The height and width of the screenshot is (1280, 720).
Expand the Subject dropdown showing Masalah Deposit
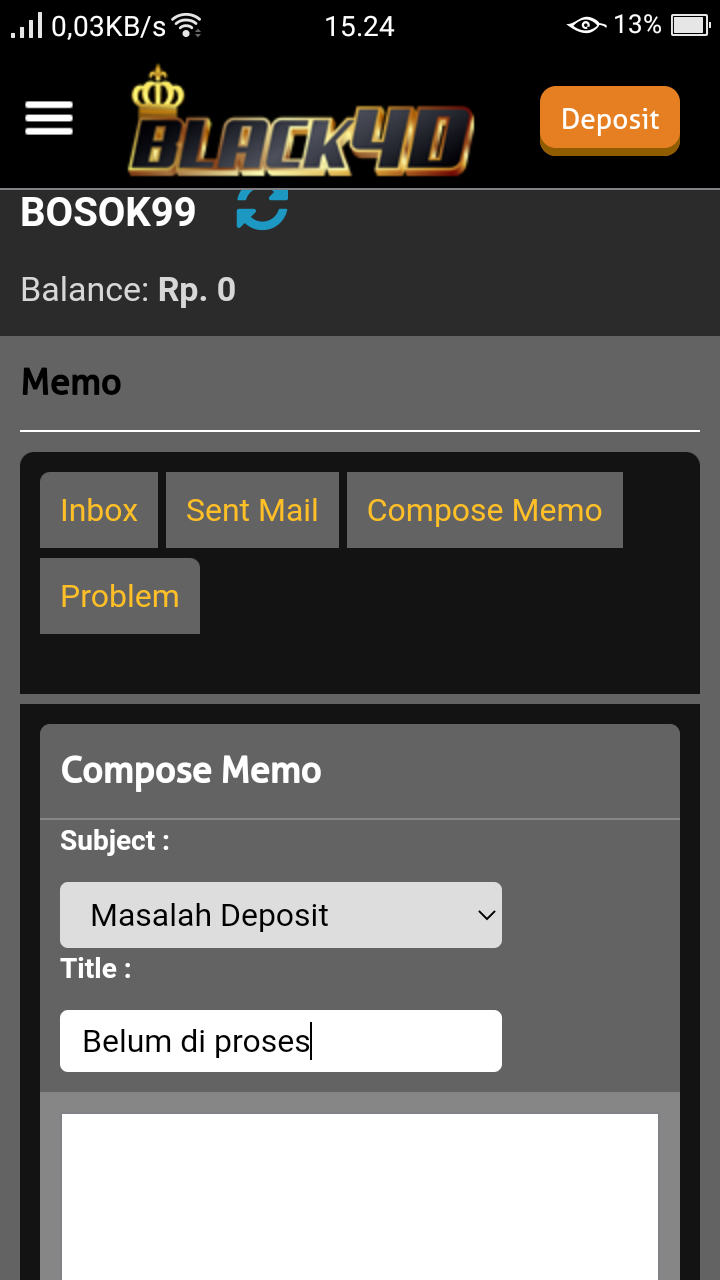point(281,915)
